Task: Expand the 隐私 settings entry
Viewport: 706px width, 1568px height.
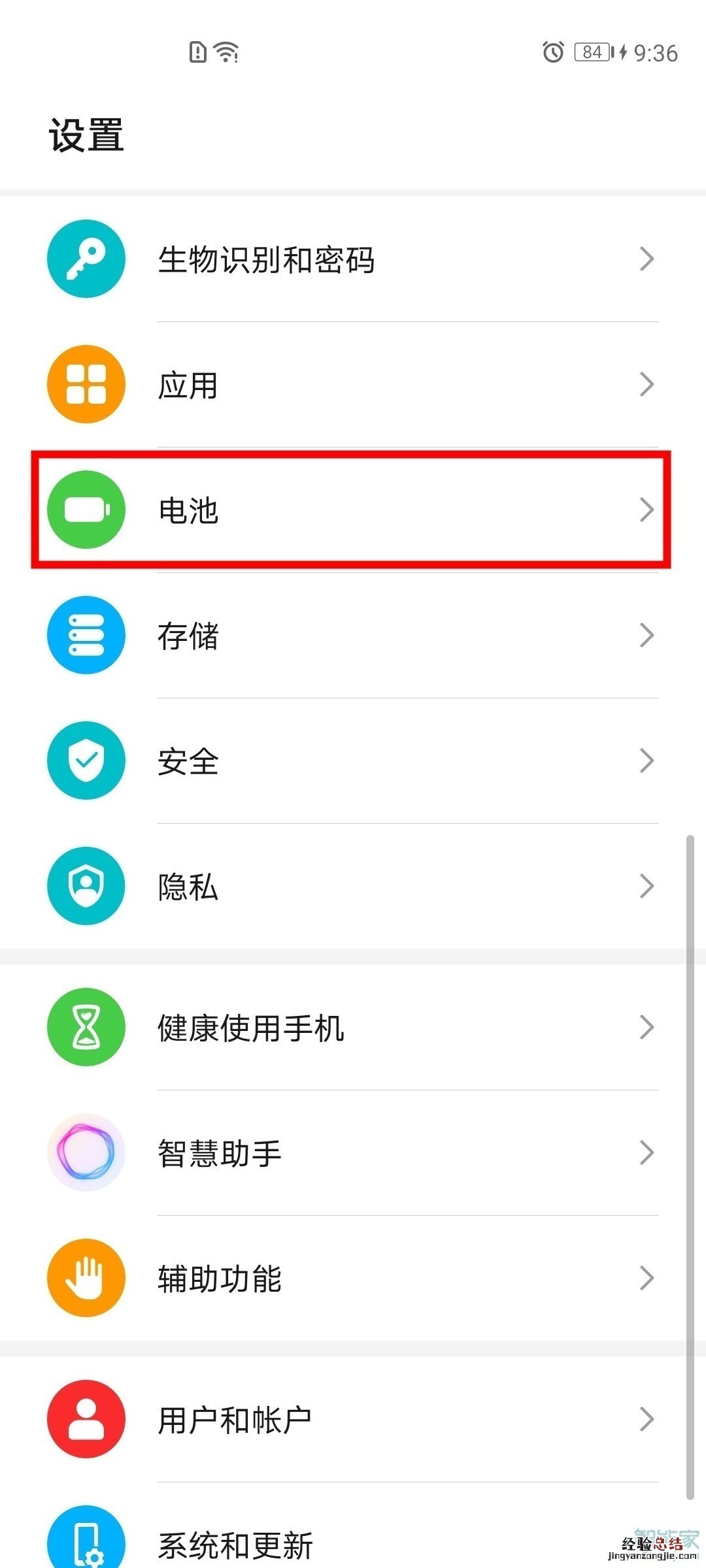Action: [353, 887]
